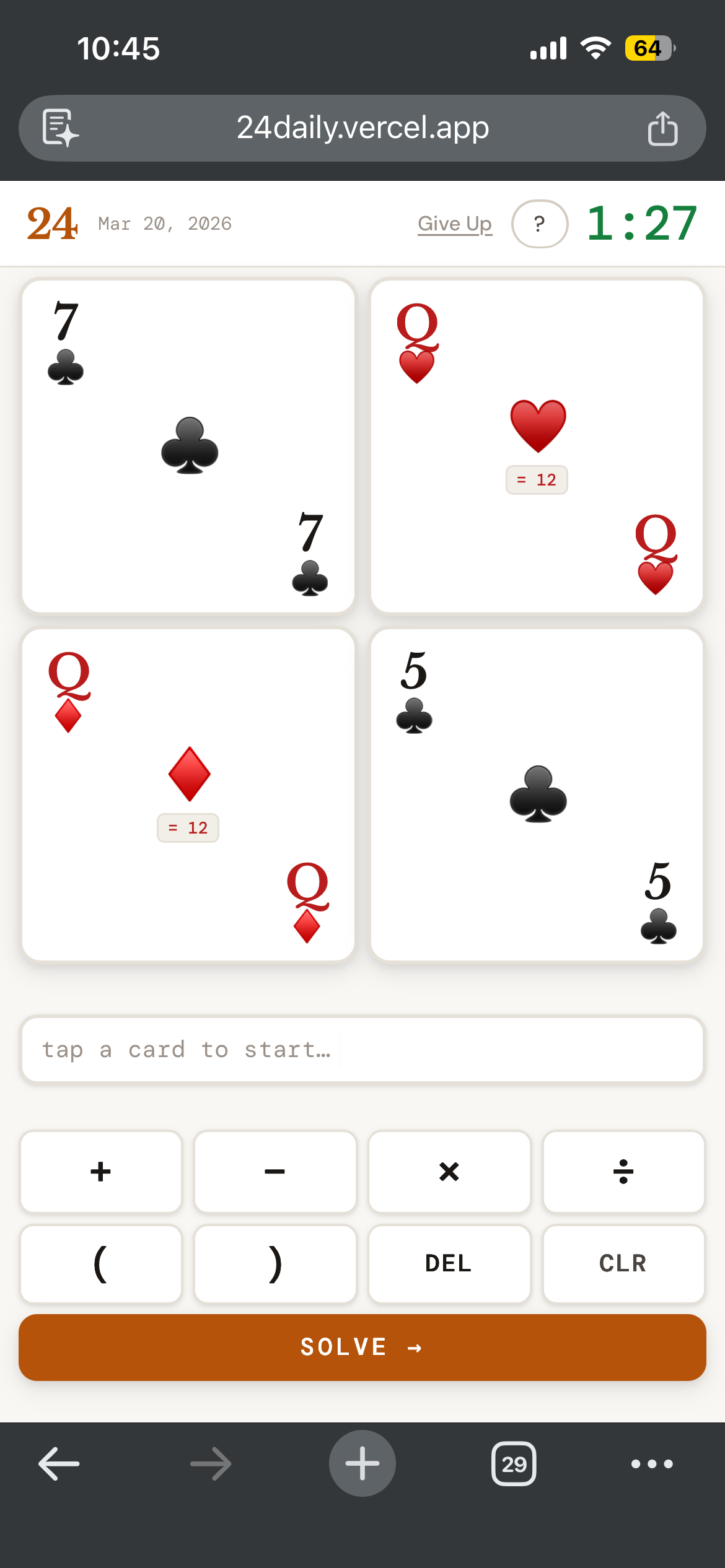Add the multiplication sign

(x=449, y=1172)
